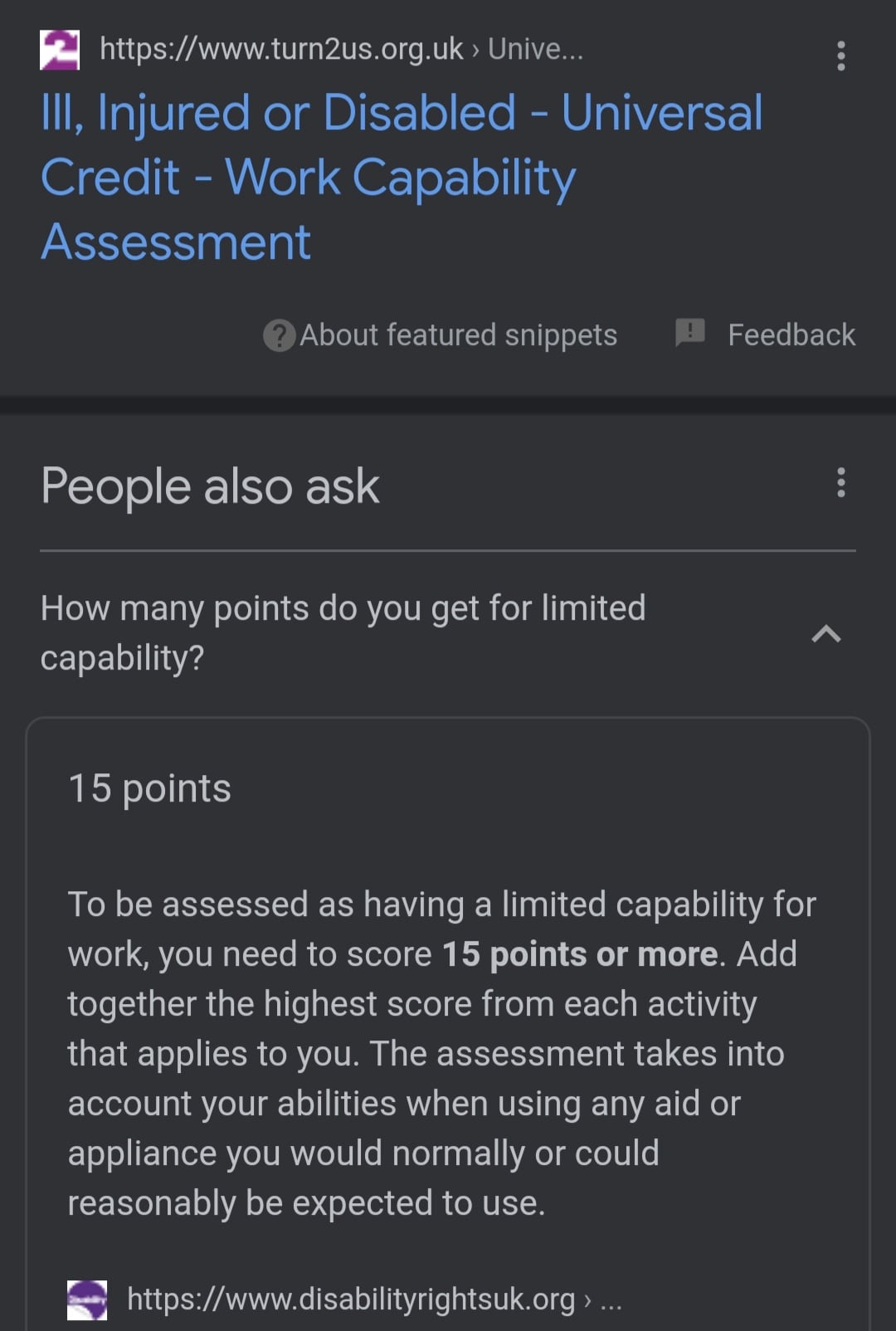This screenshot has height=1331, width=896.
Task: Open options menu for the turn2us result
Action: pos(840,56)
